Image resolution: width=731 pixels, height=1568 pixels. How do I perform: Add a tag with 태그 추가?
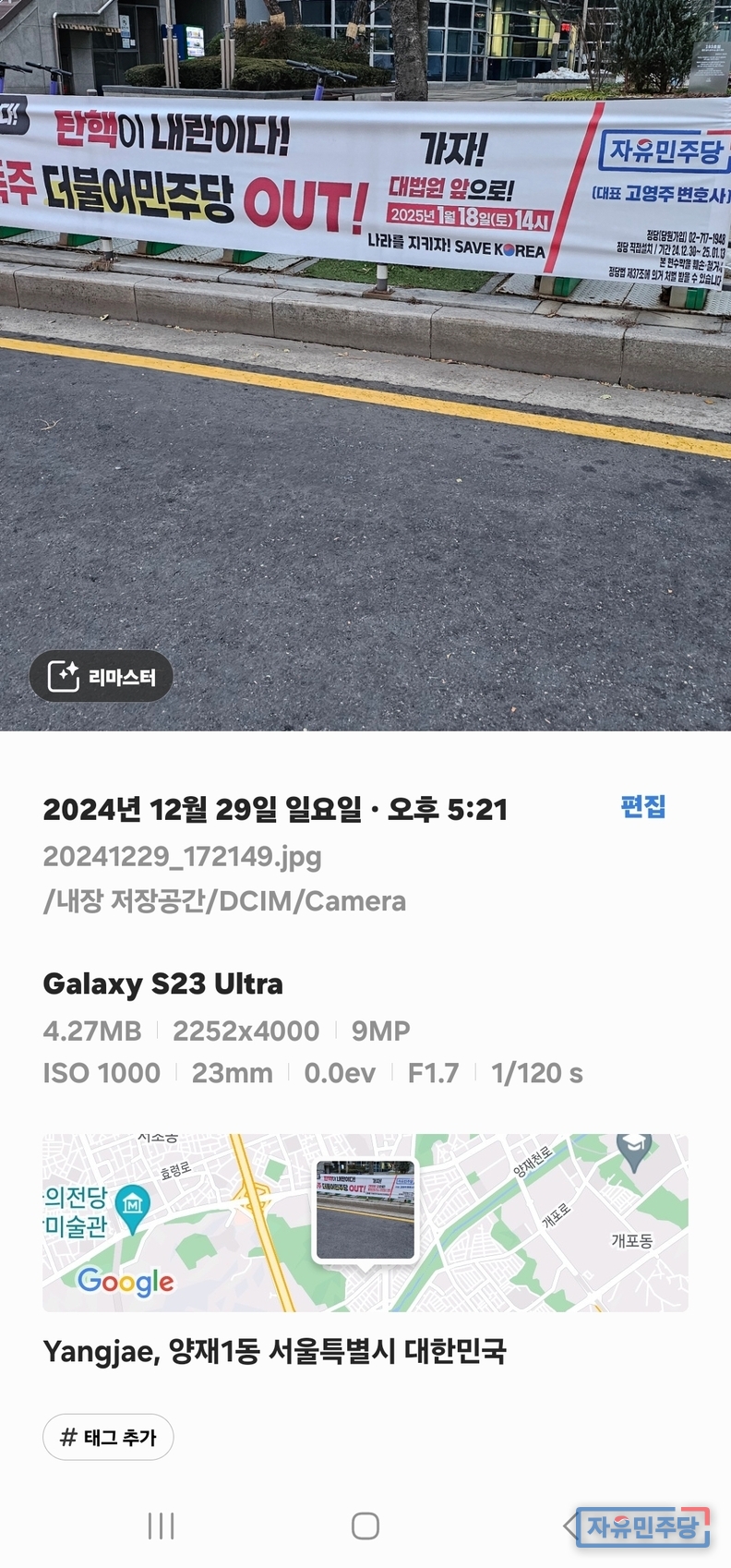pos(108,1437)
